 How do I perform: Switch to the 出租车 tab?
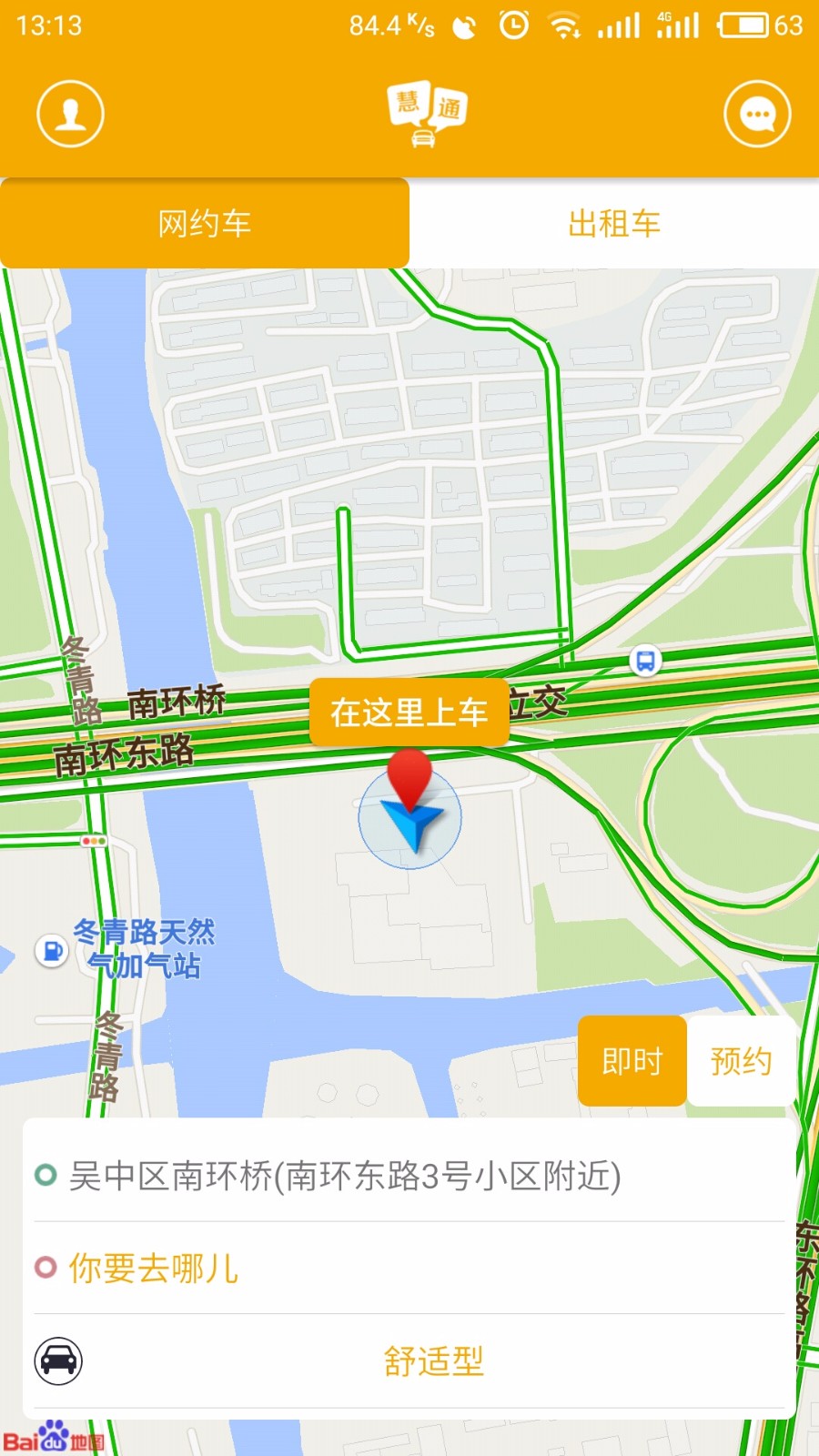pyautogui.click(x=614, y=224)
